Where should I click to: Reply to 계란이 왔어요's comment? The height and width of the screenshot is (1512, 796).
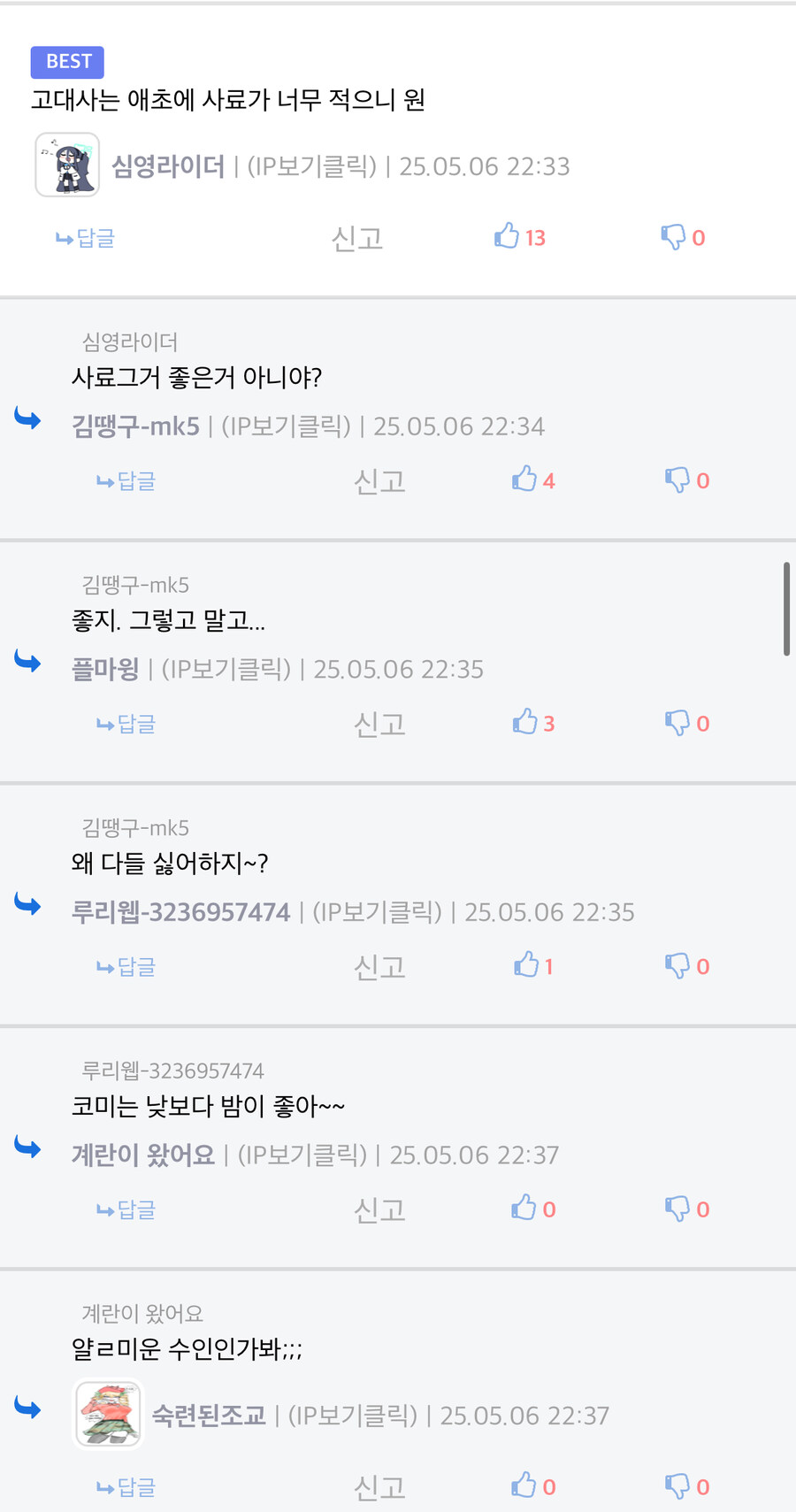(126, 1209)
